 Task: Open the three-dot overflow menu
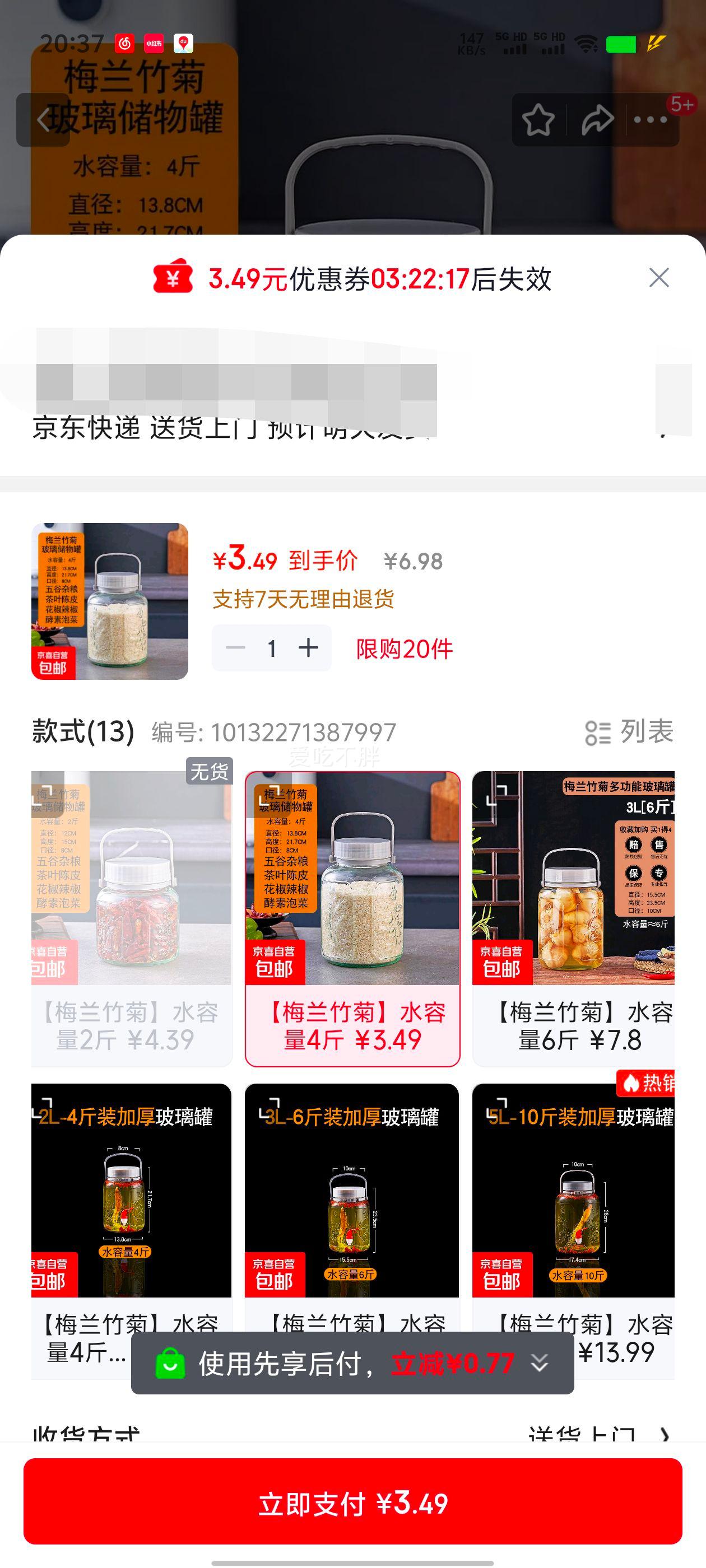click(650, 120)
